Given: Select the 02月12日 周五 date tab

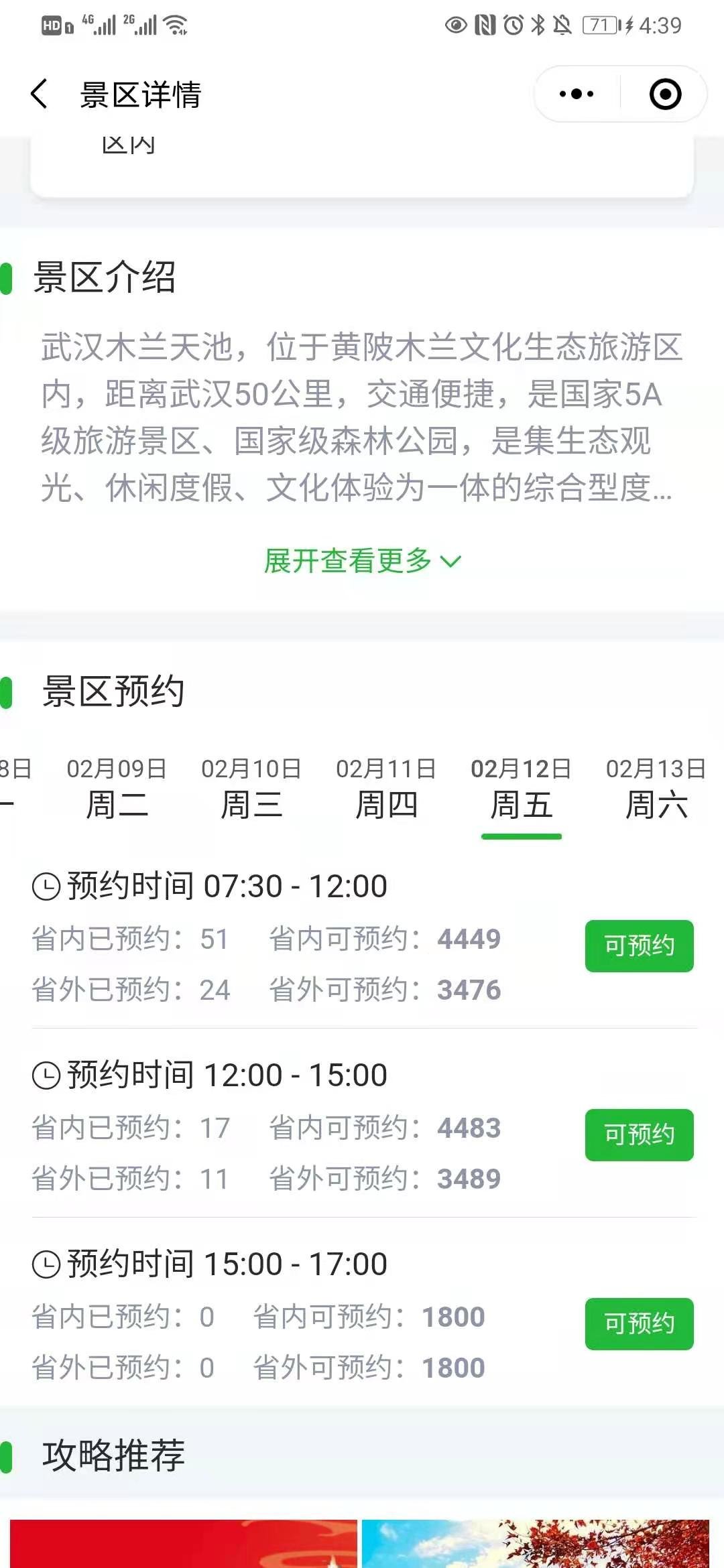Looking at the screenshot, I should click(521, 788).
